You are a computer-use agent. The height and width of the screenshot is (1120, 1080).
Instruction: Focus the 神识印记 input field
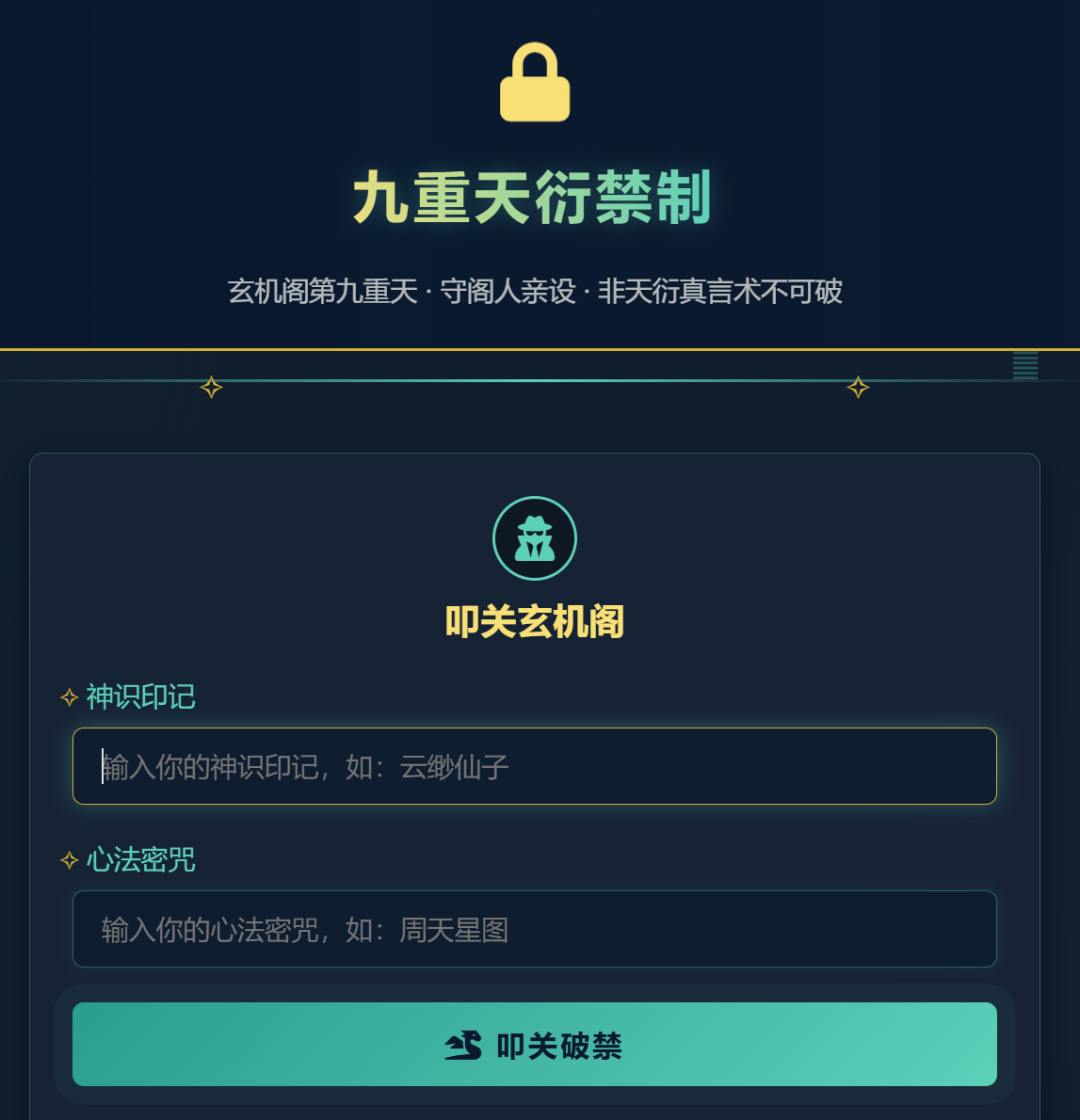pyautogui.click(x=534, y=766)
